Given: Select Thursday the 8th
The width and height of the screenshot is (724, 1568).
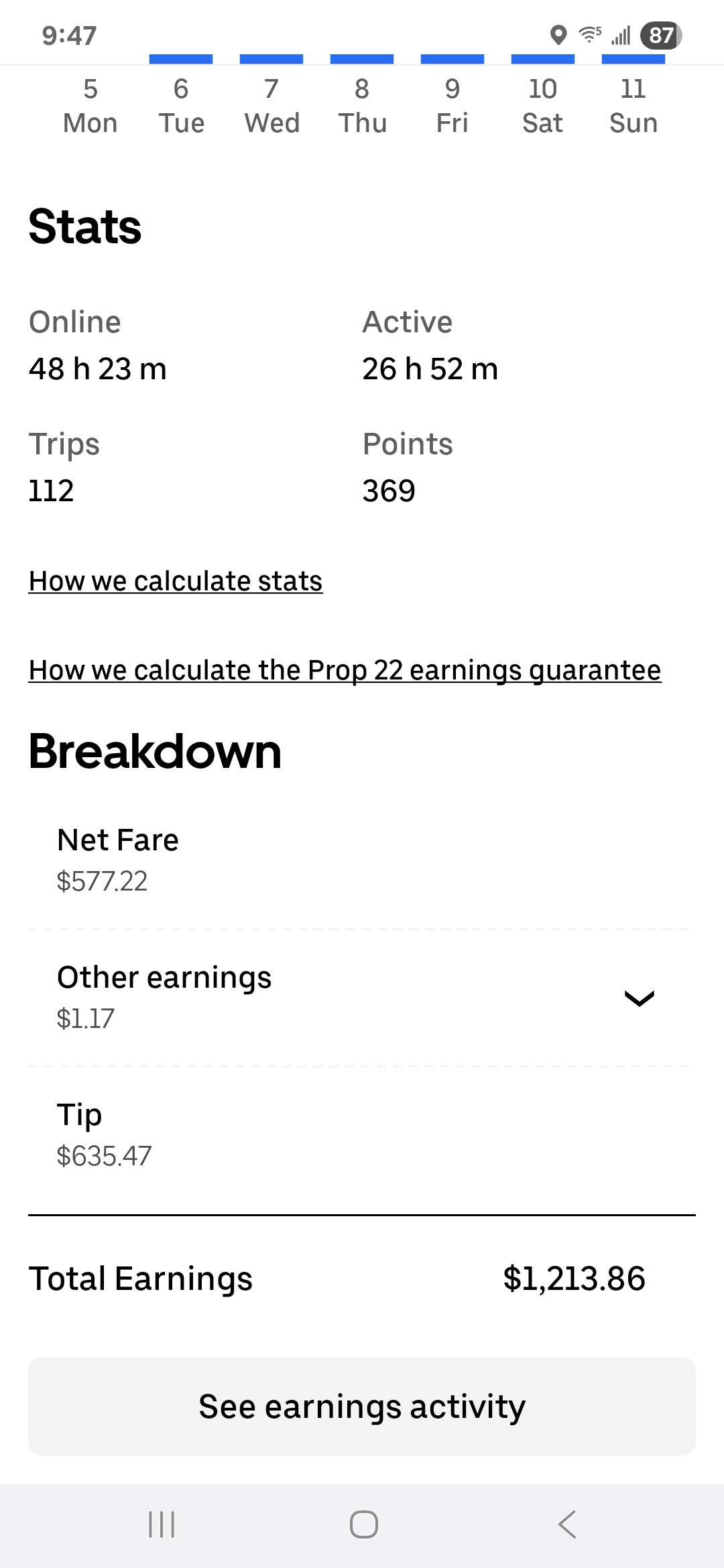Looking at the screenshot, I should click(x=362, y=106).
